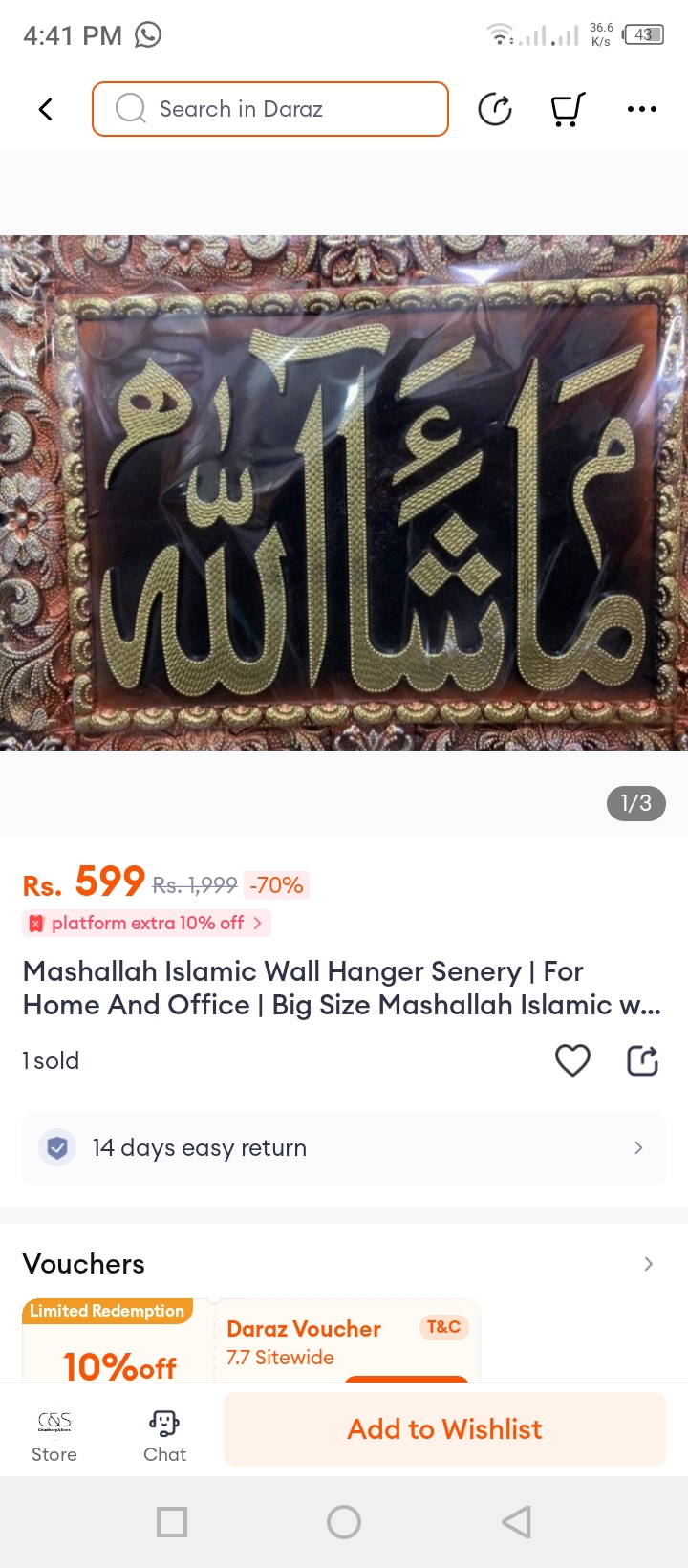This screenshot has height=1568, width=688.
Task: Chat with the seller
Action: point(164,1436)
